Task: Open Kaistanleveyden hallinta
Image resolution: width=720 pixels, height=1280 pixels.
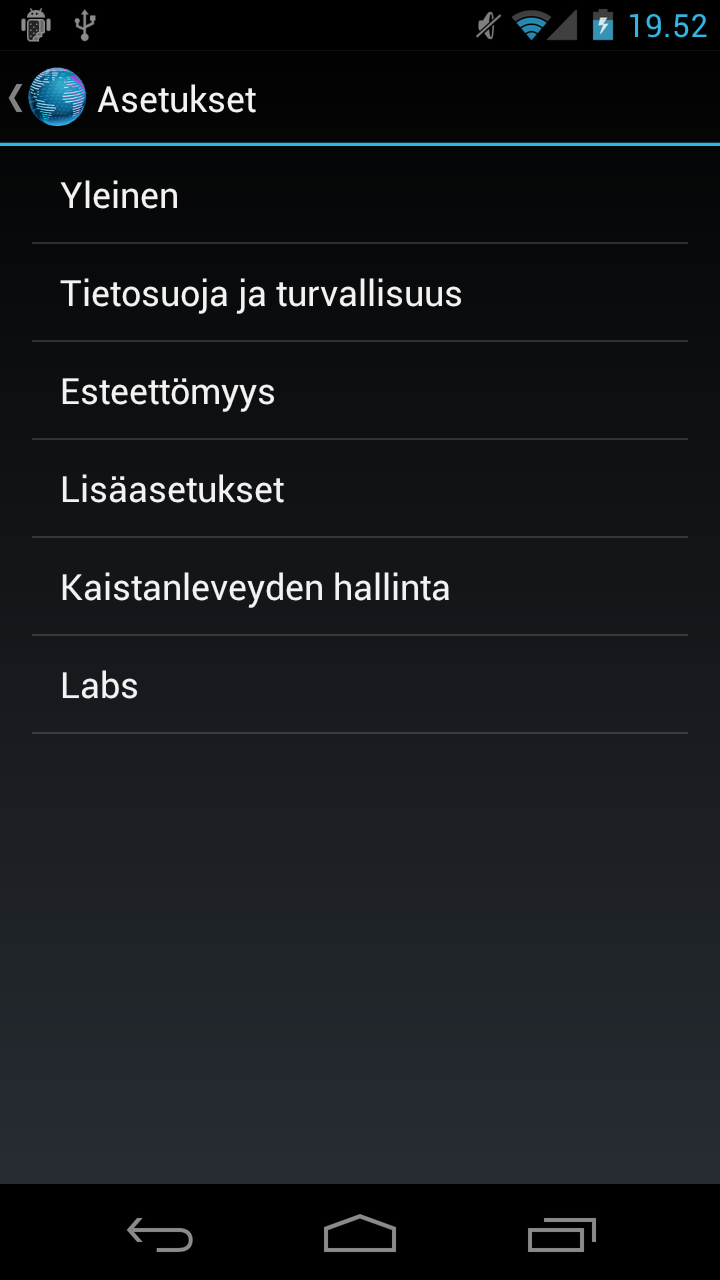Action: [x=360, y=587]
